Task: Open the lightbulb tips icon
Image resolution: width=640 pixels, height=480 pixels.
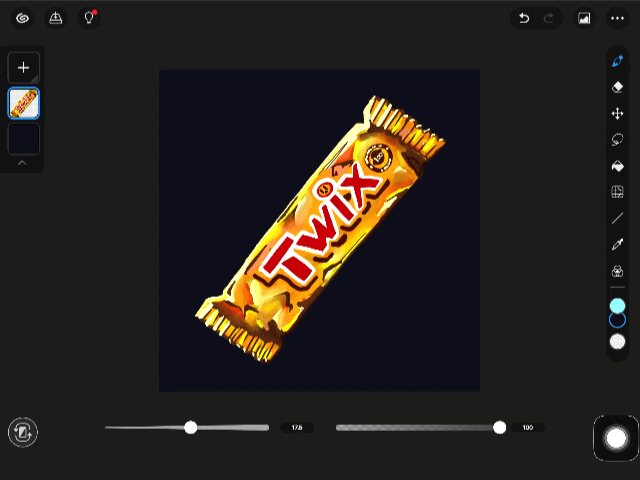Action: (x=88, y=18)
